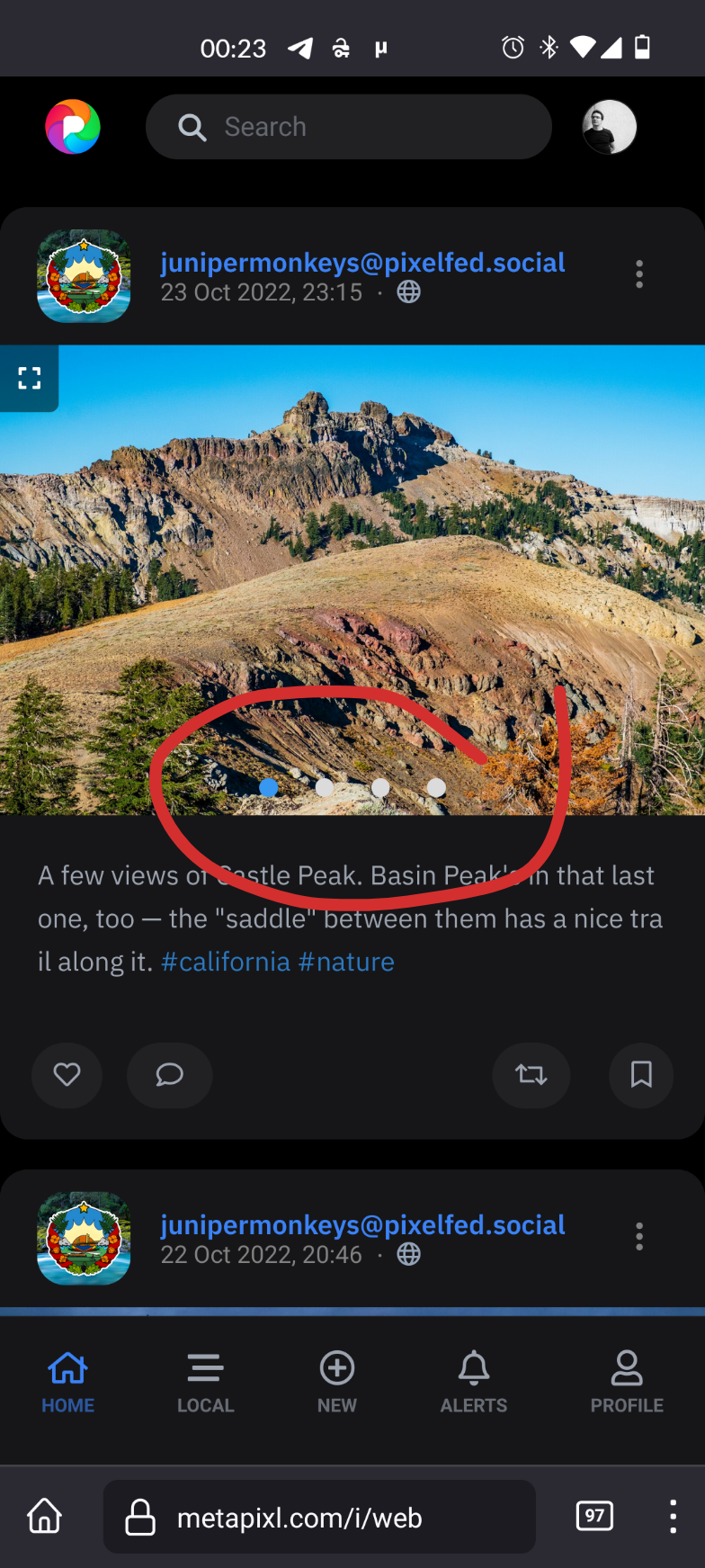Image resolution: width=705 pixels, height=1568 pixels.
Task: View junipermonkeys profile from 23 Oct post
Action: 362,263
